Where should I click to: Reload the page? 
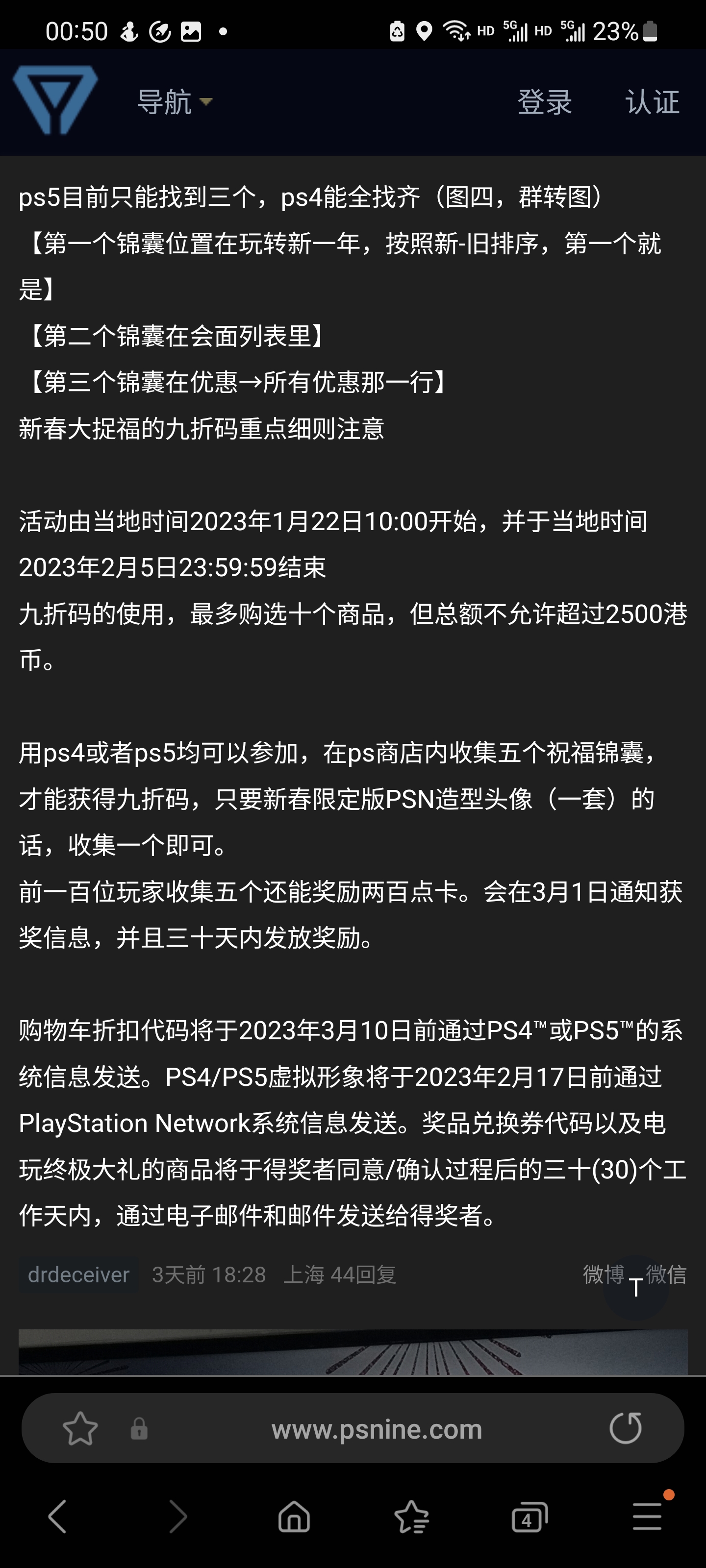click(626, 1428)
